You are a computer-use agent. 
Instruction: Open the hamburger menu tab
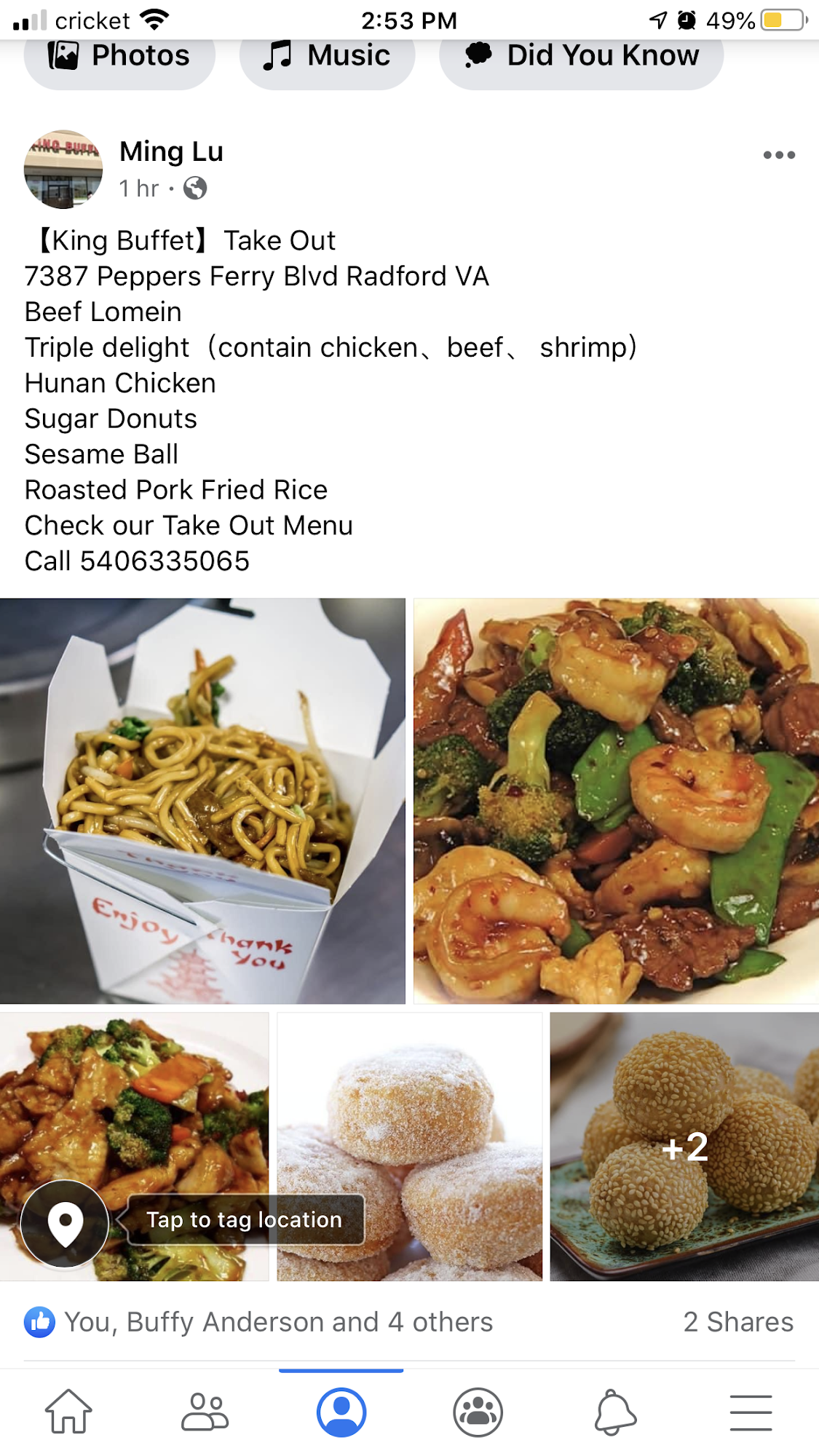coord(751,1412)
